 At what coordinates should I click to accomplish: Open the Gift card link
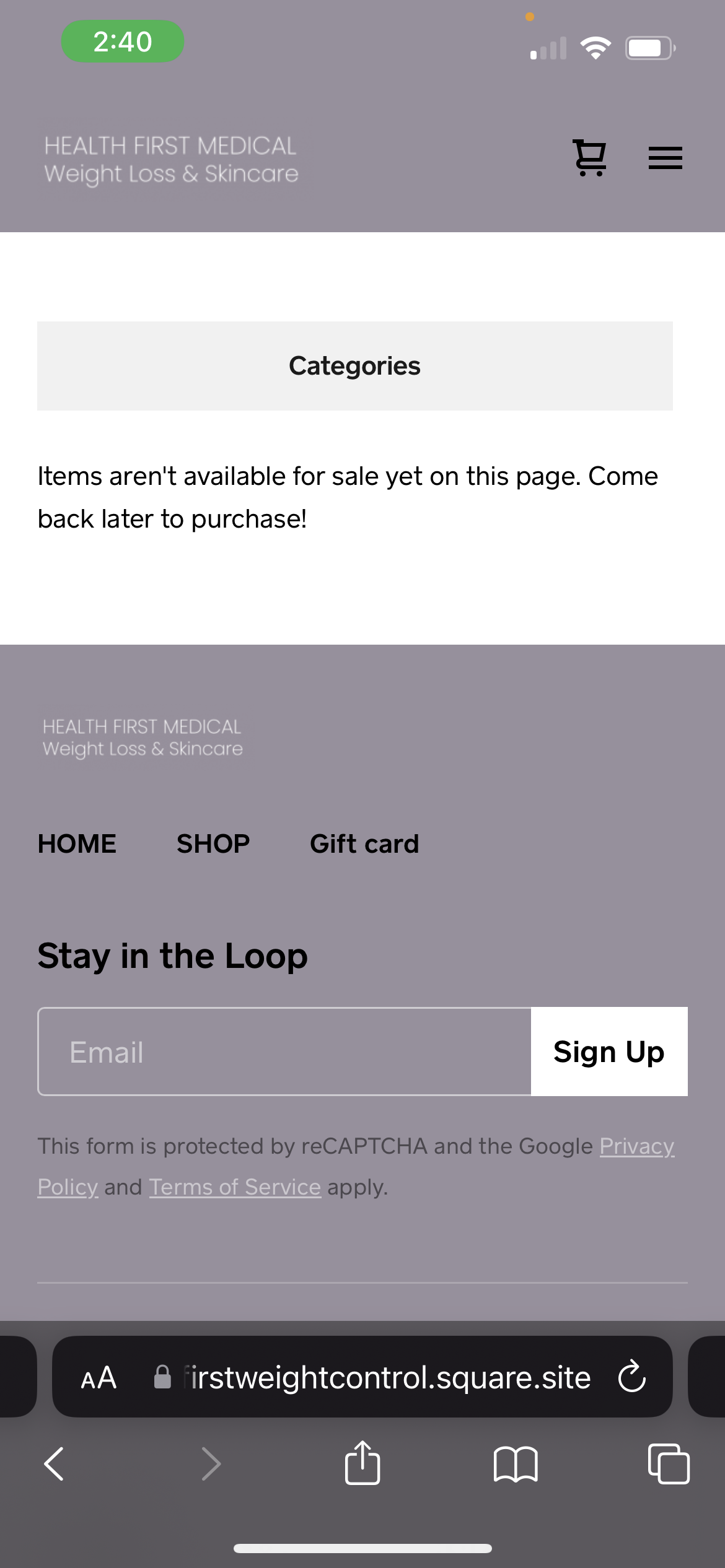click(364, 843)
